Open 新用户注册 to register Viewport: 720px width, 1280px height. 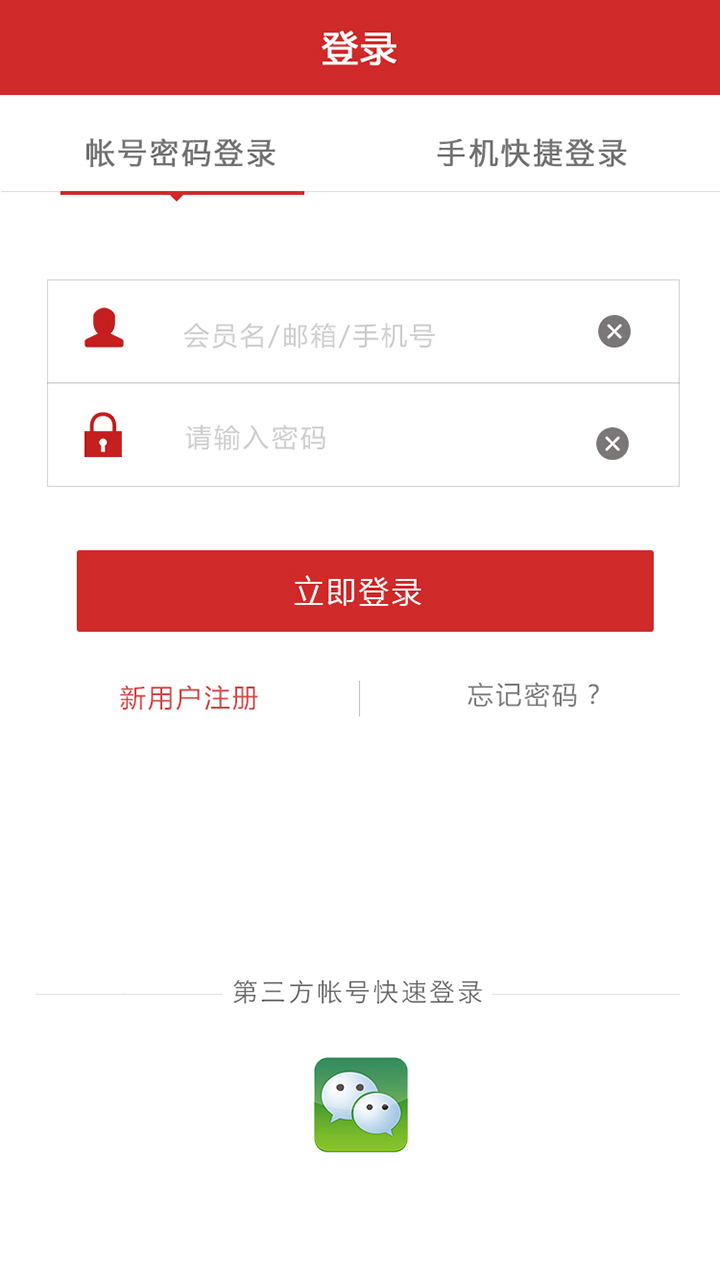pyautogui.click(x=189, y=698)
